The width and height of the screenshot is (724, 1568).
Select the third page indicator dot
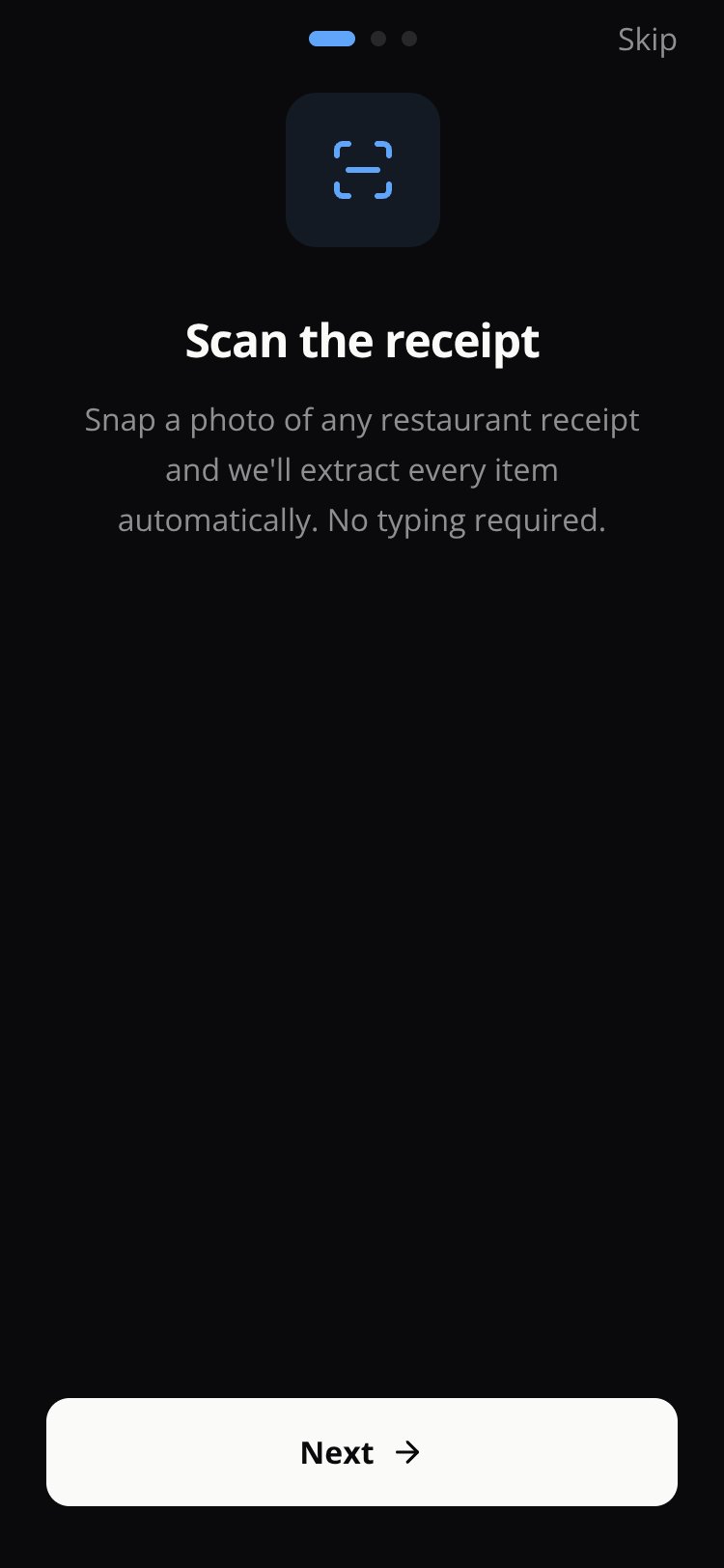point(409,39)
